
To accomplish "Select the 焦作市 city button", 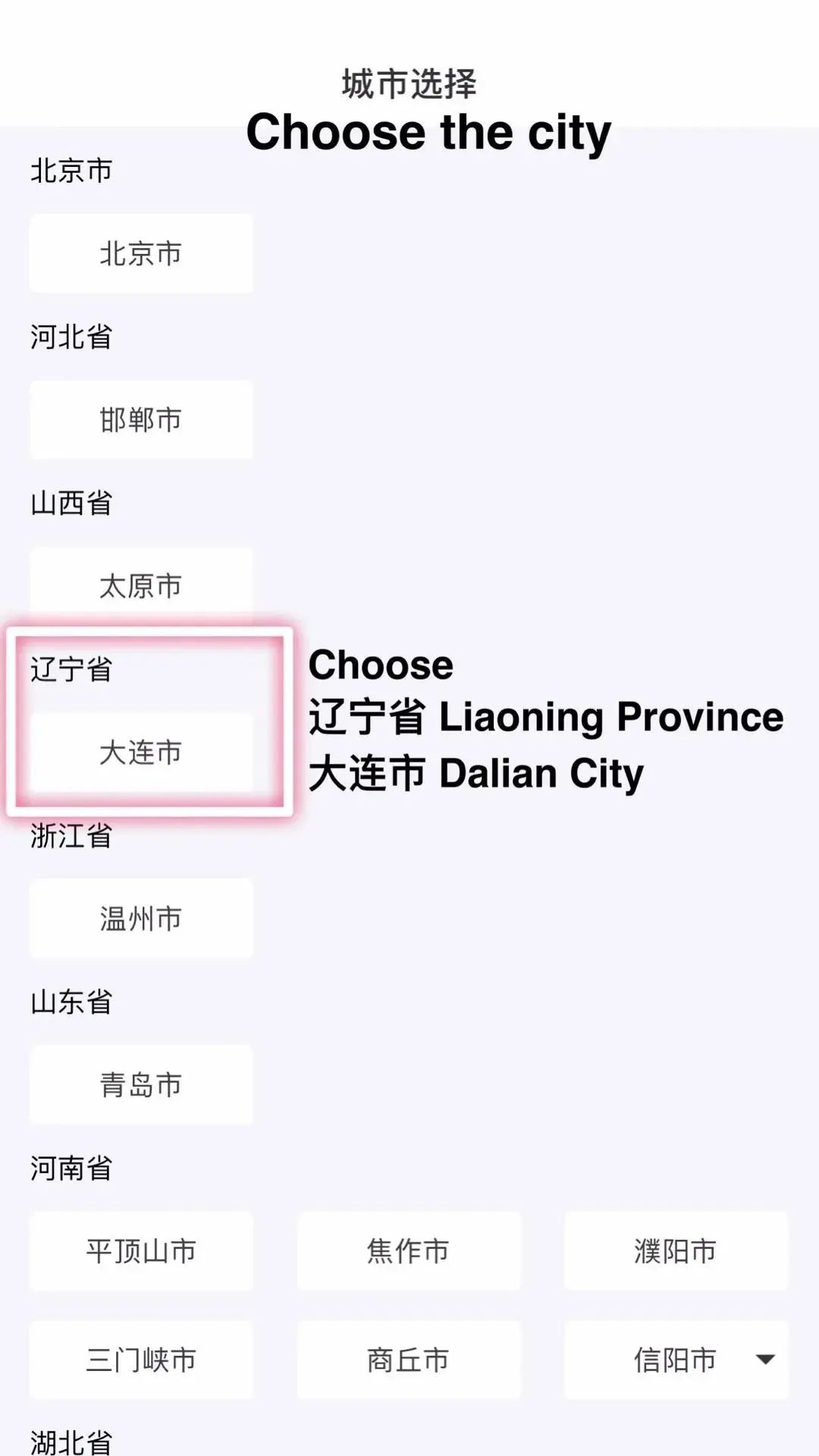I will (408, 1251).
